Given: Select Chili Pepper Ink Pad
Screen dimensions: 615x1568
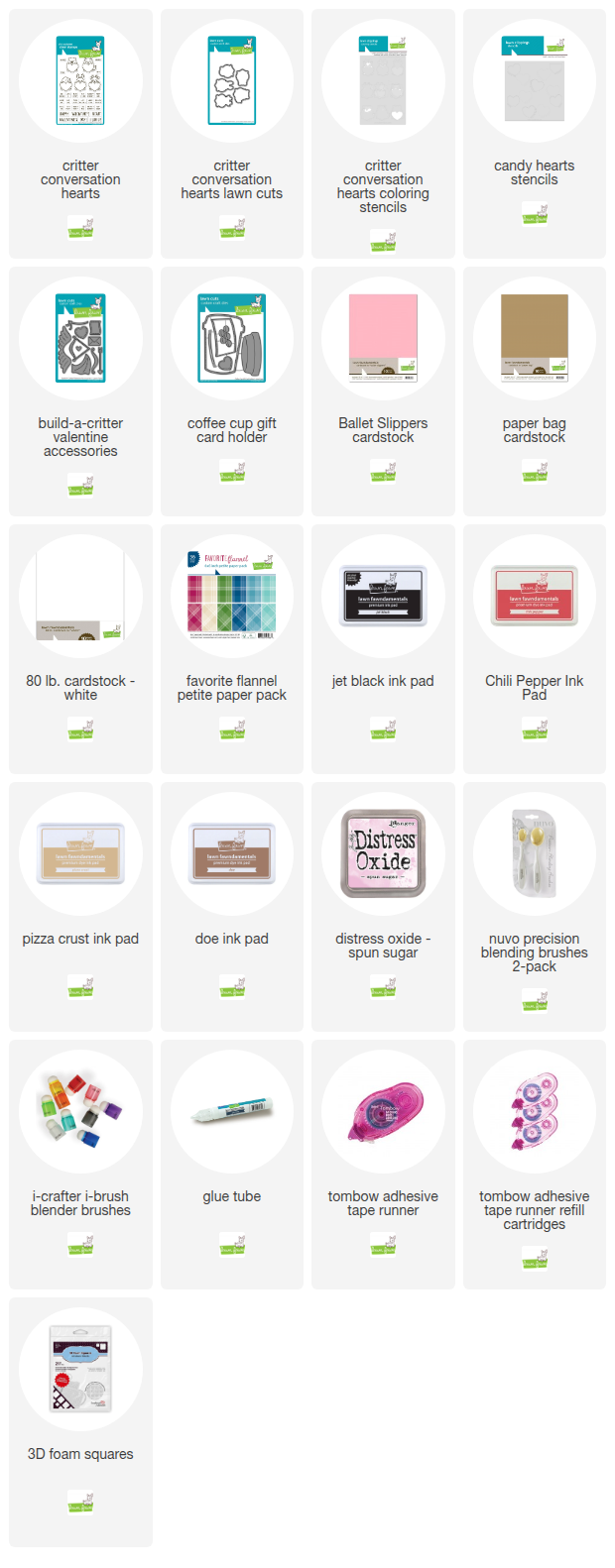Looking at the screenshot, I should 534,597.
